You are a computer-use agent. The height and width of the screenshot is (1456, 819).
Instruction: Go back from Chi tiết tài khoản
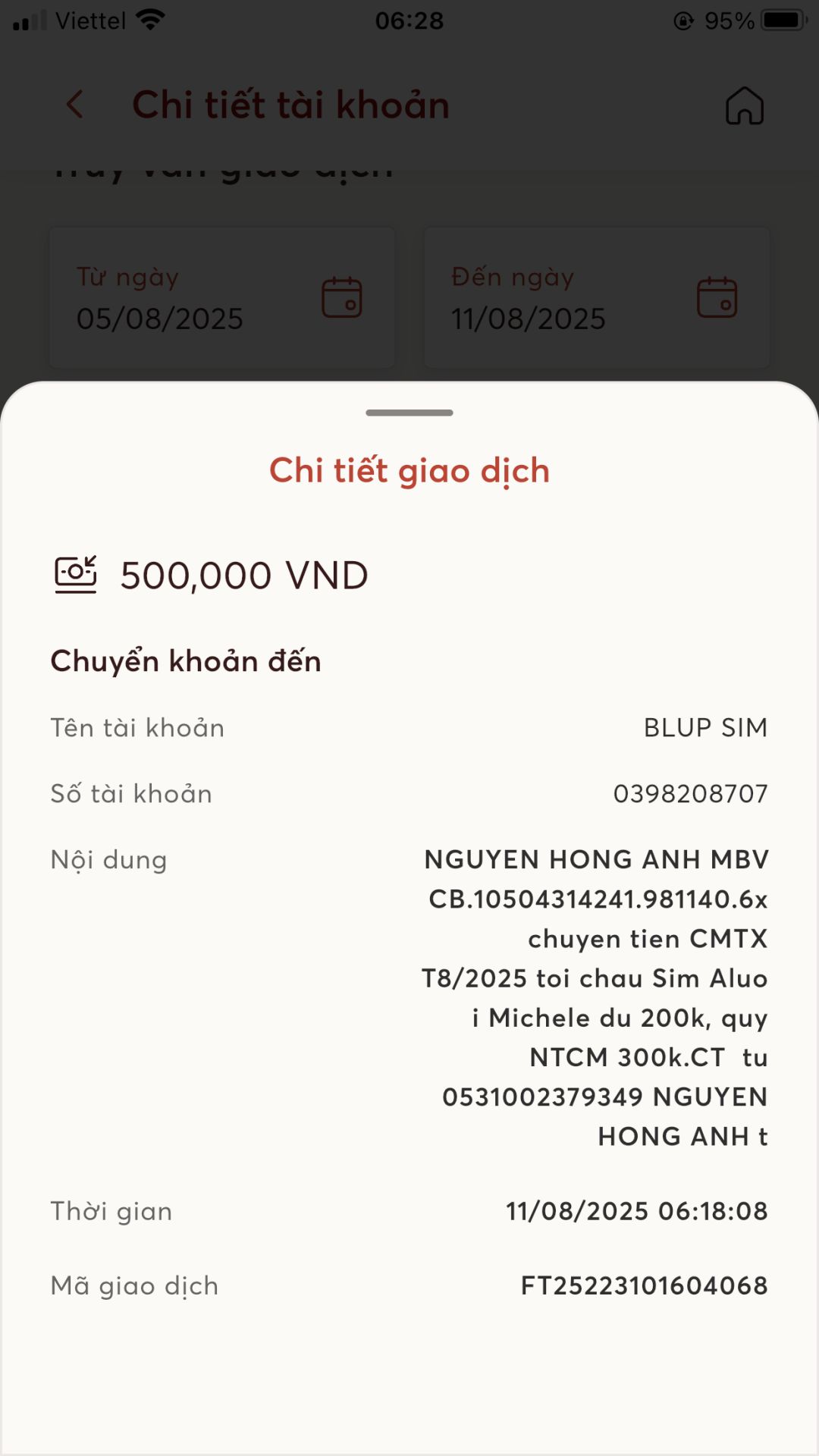tap(74, 105)
